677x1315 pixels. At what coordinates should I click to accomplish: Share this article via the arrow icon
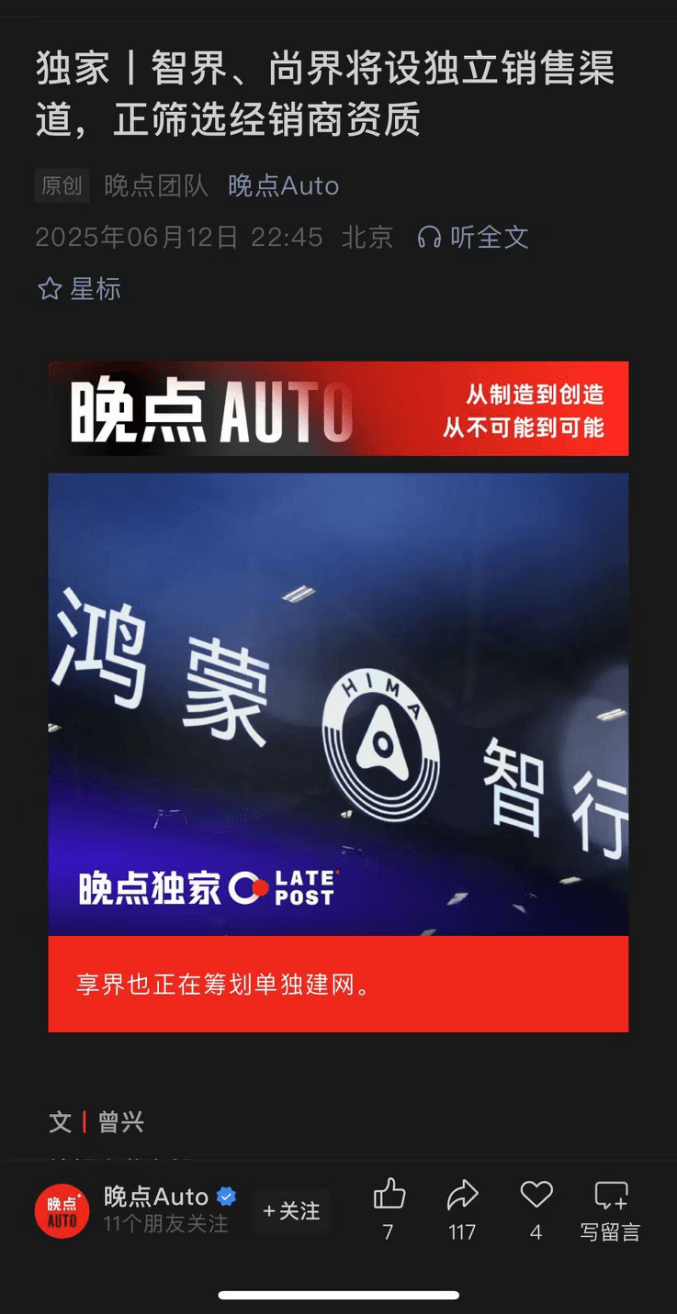[x=462, y=1195]
